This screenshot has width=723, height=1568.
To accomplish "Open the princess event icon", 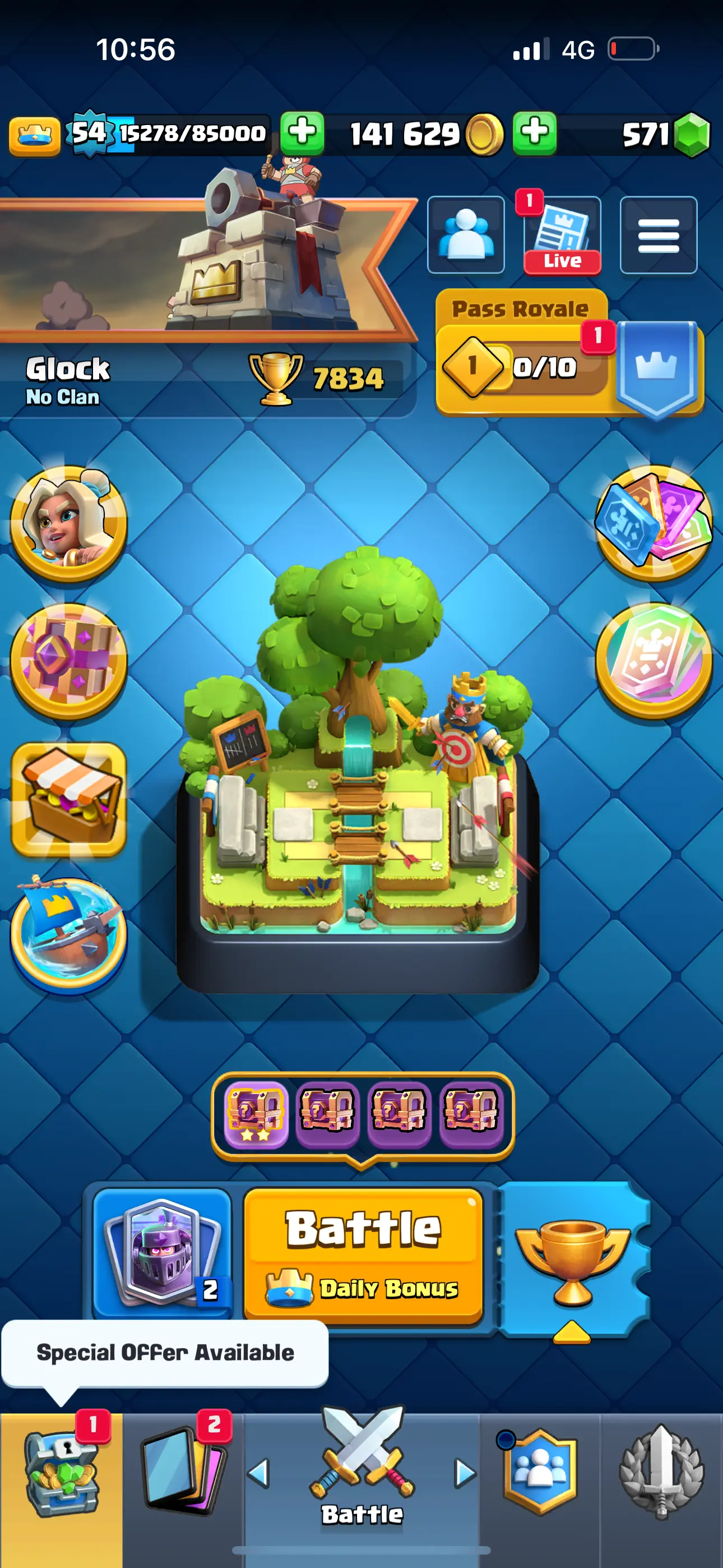I will (x=68, y=522).
